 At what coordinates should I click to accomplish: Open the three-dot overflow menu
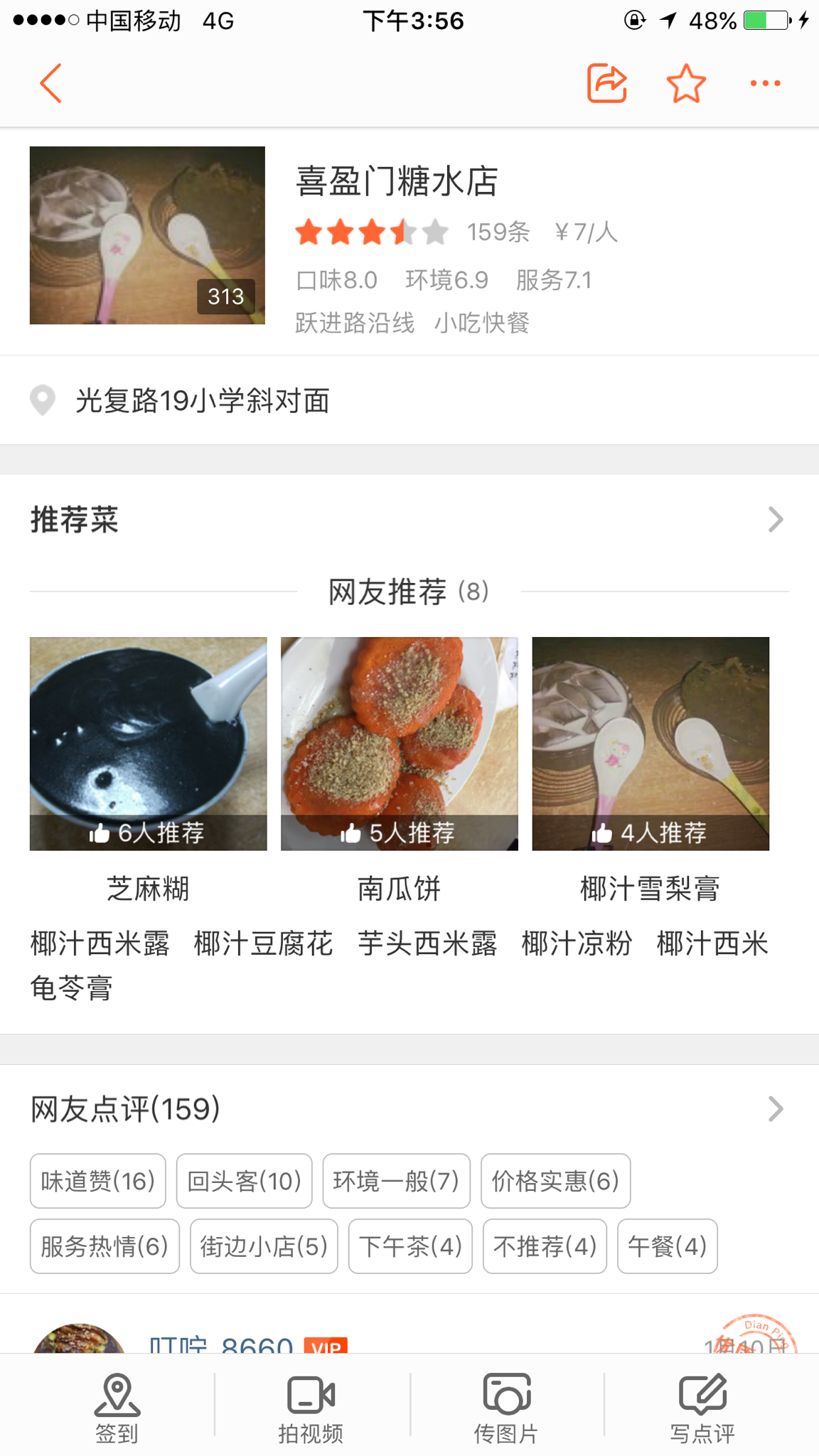click(766, 83)
